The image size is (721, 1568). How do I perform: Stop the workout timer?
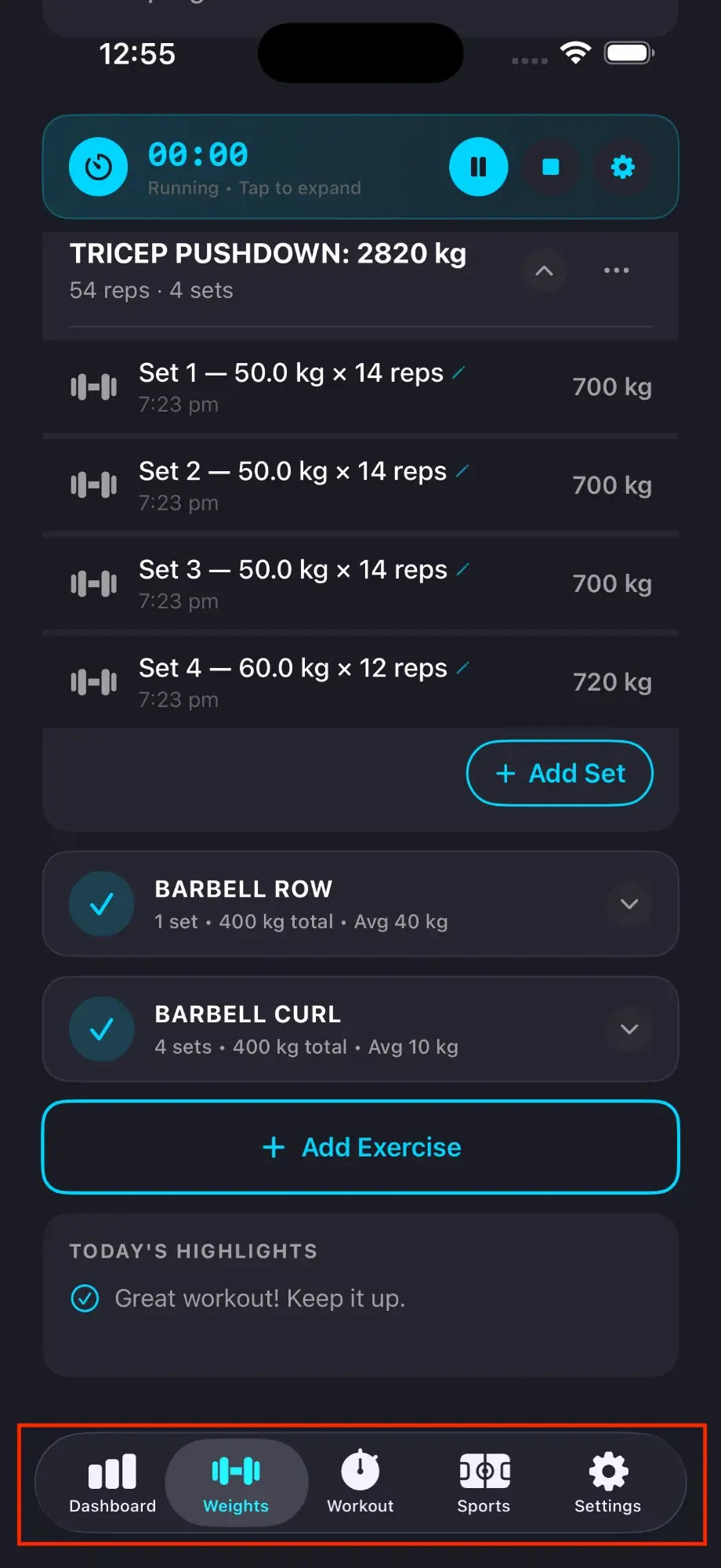click(549, 166)
